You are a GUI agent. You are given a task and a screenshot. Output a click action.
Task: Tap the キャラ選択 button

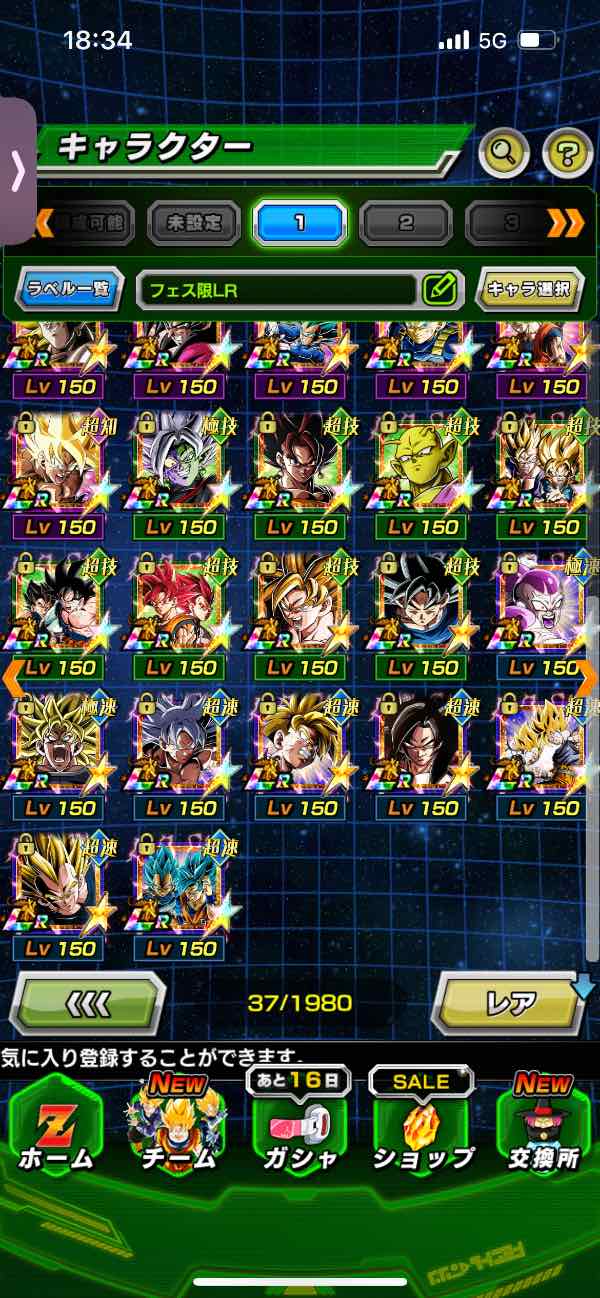coord(528,290)
